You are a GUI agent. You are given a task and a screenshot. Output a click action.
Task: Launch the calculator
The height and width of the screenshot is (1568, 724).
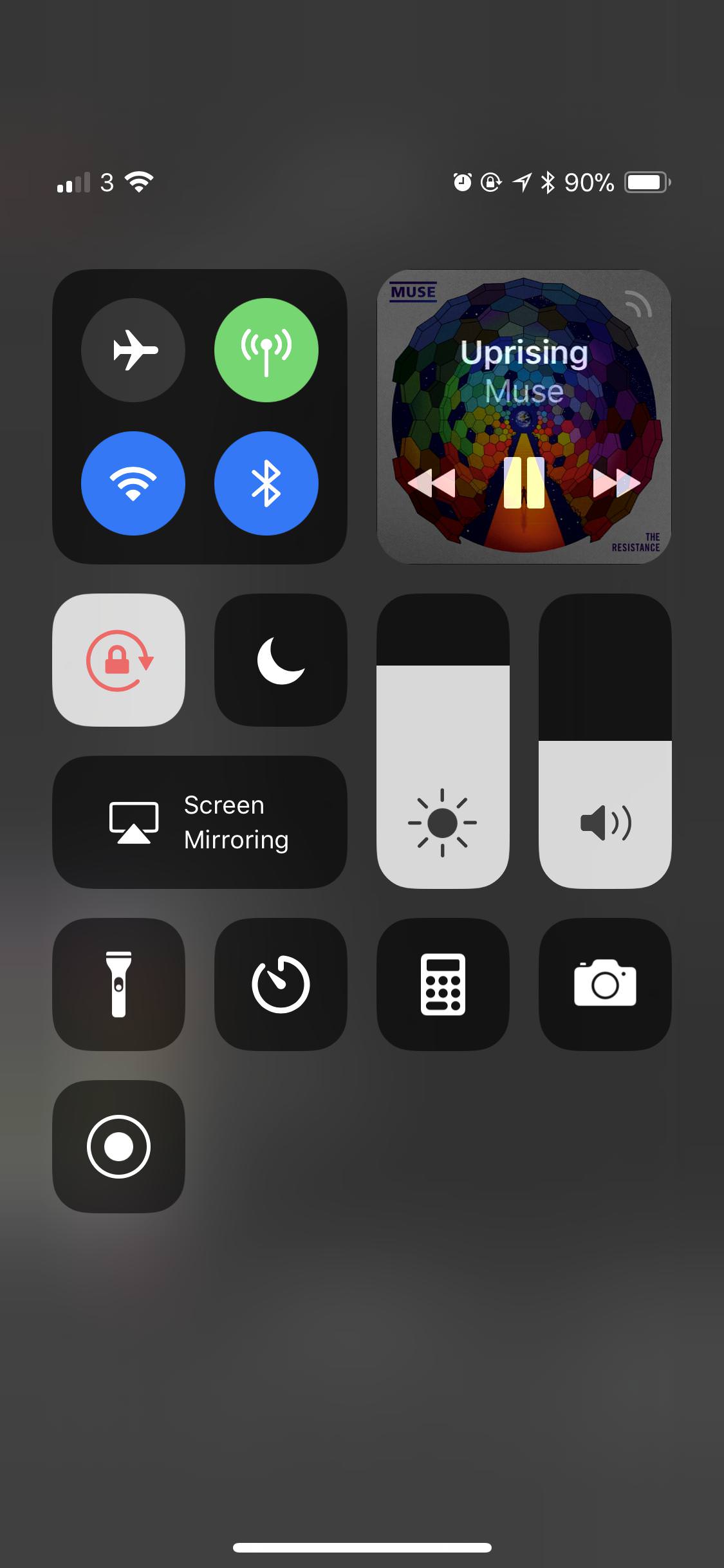[443, 984]
